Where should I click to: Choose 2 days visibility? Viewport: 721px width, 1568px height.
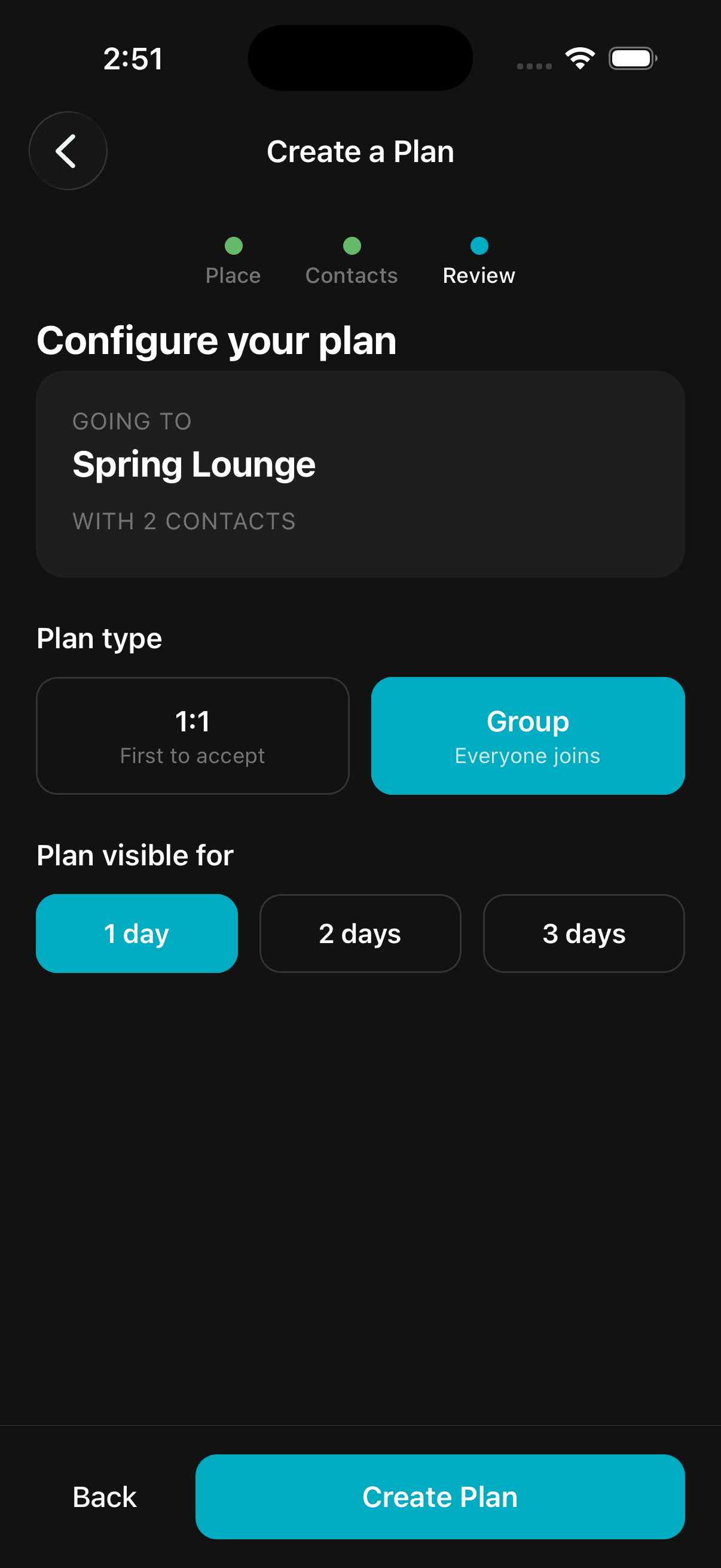(x=359, y=933)
